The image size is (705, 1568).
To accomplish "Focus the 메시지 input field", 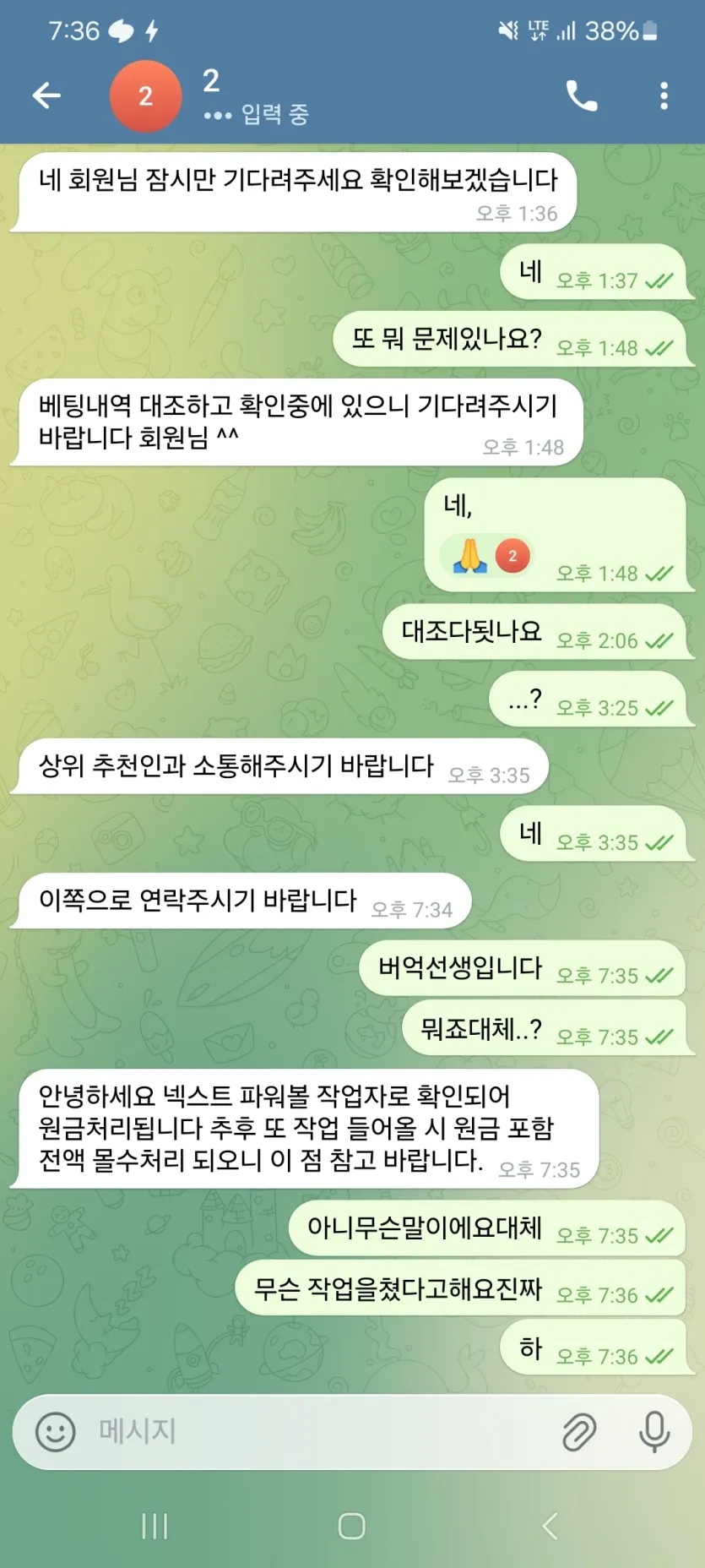I will (x=321, y=1432).
